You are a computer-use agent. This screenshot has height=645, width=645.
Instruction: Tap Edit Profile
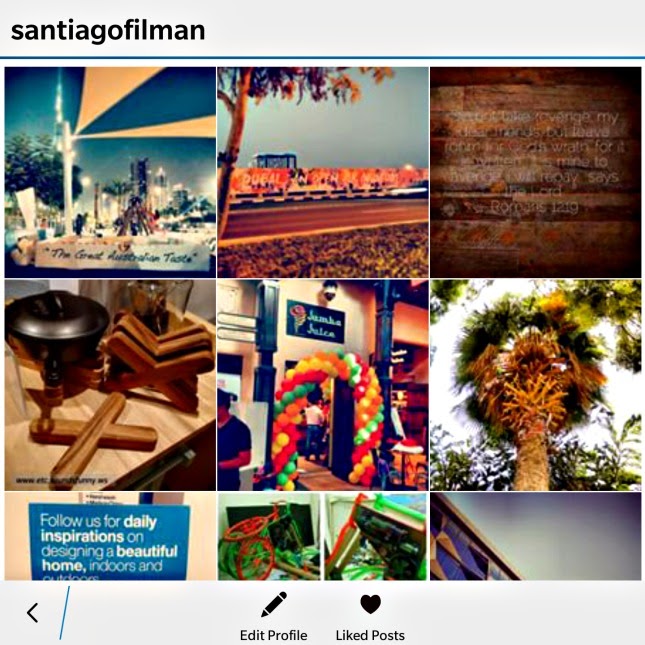[273, 616]
